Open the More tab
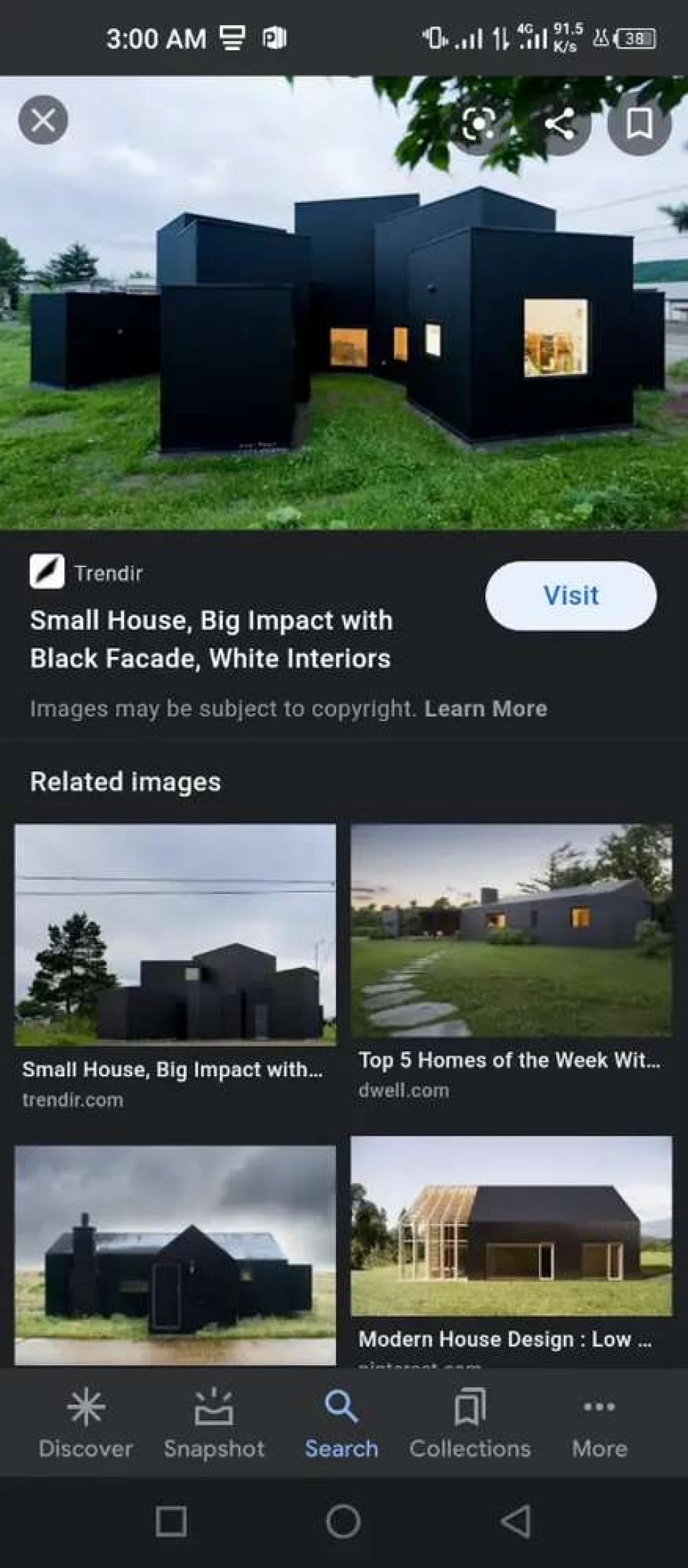688x1568 pixels. click(x=599, y=1423)
